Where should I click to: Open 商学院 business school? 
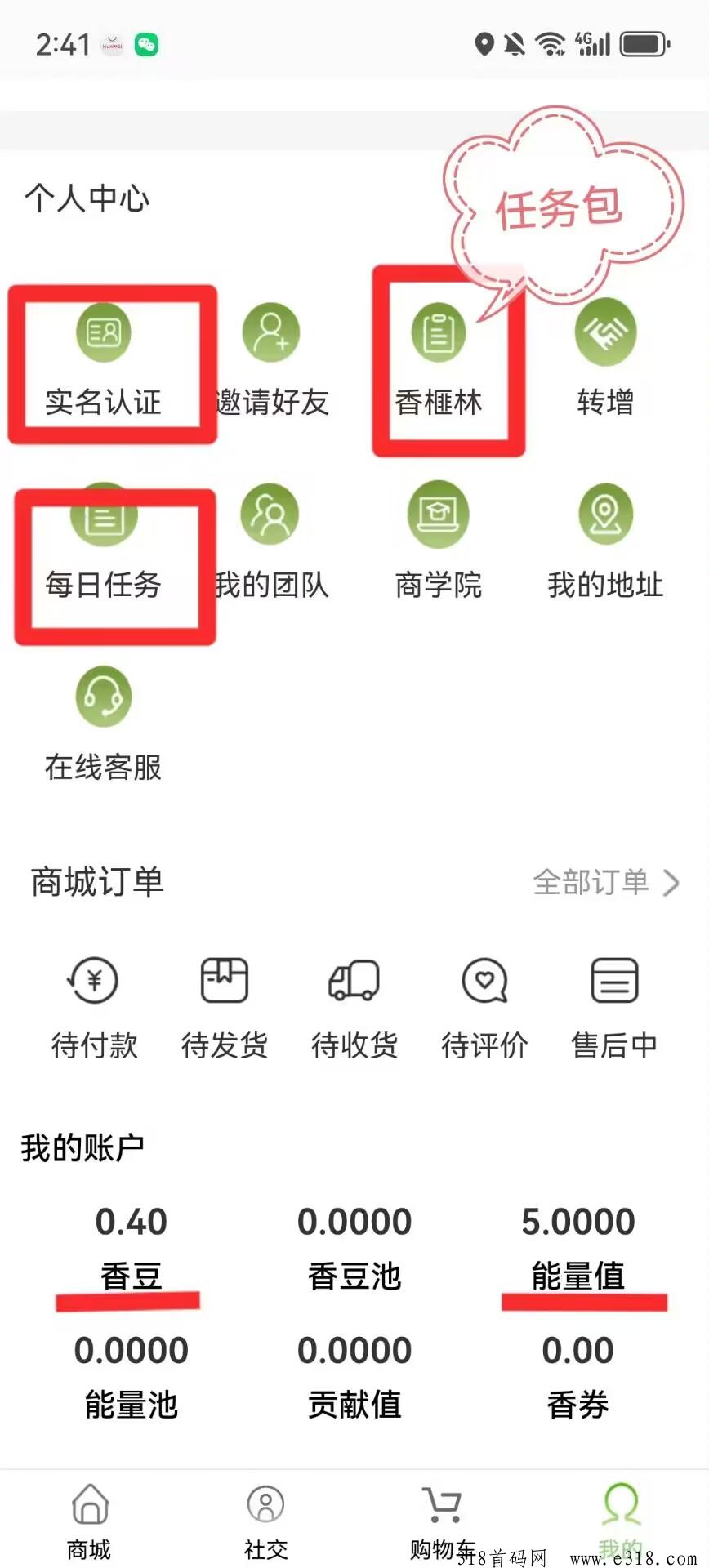click(x=439, y=543)
